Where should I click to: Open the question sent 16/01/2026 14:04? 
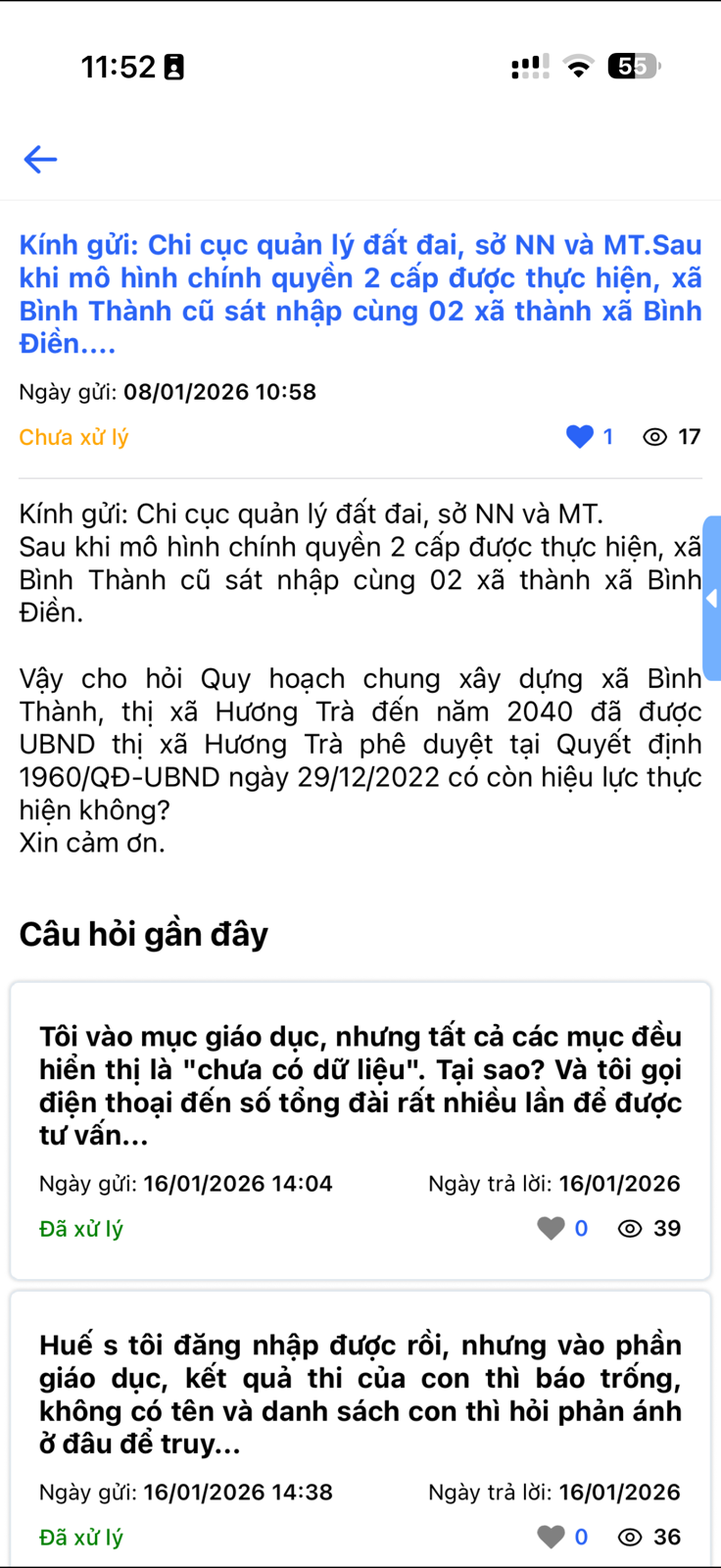[x=360, y=1086]
